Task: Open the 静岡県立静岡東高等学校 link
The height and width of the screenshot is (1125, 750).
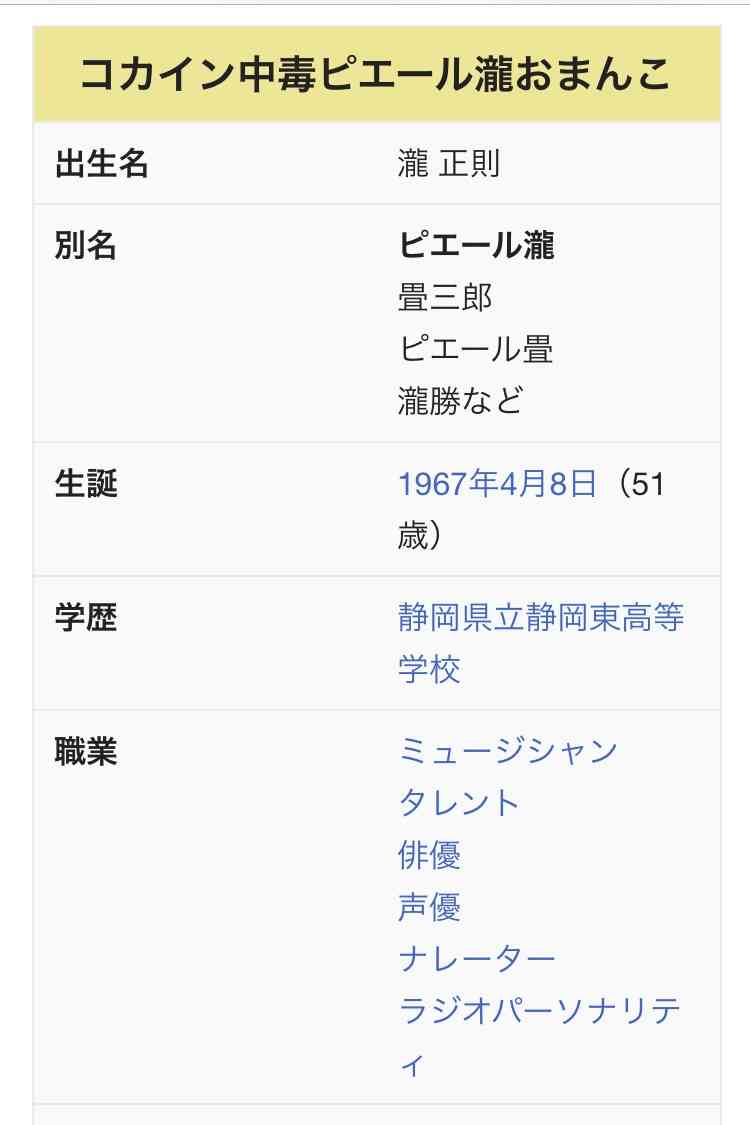Action: point(541,618)
